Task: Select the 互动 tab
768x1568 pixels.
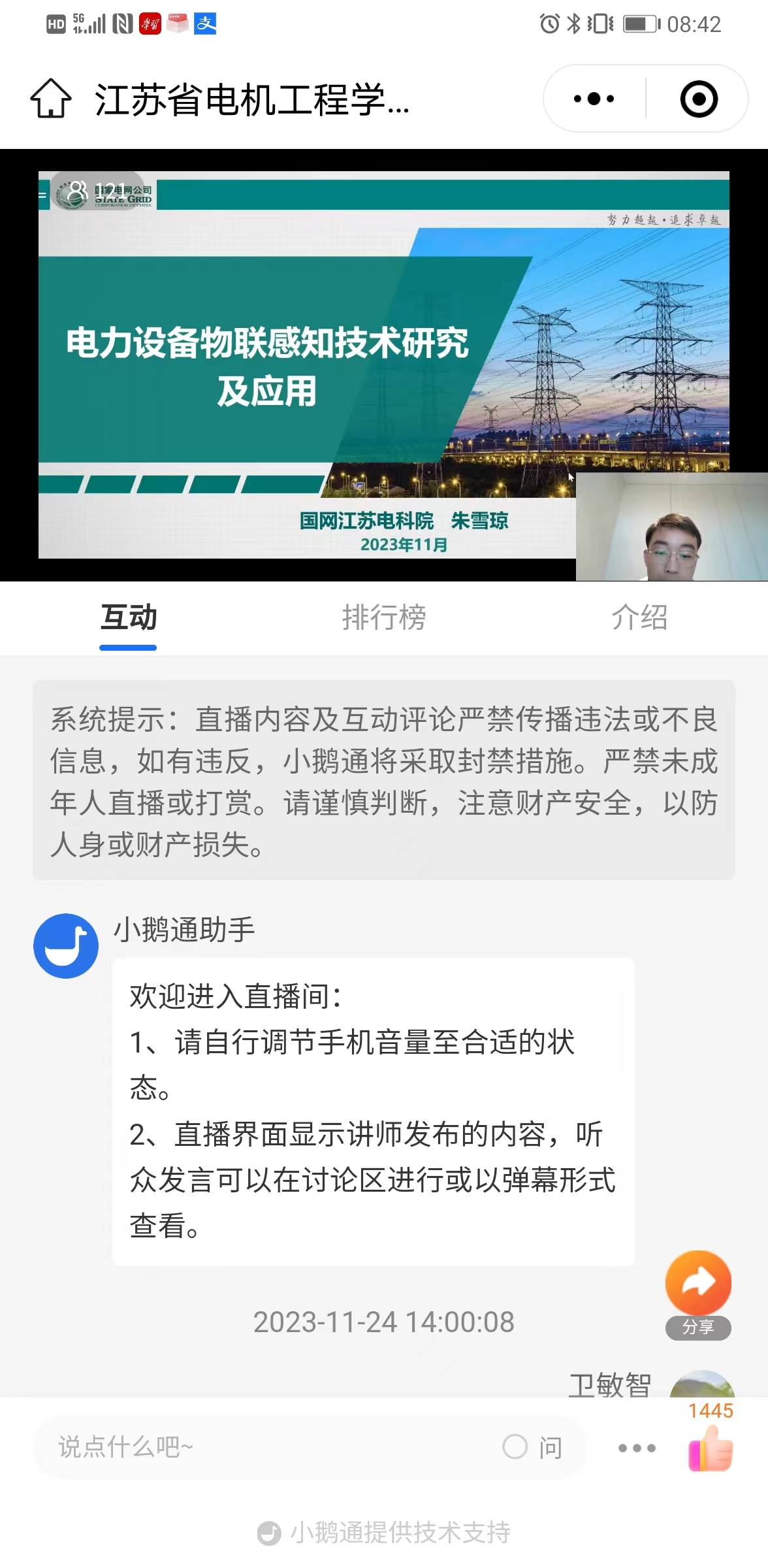Action: (x=128, y=617)
